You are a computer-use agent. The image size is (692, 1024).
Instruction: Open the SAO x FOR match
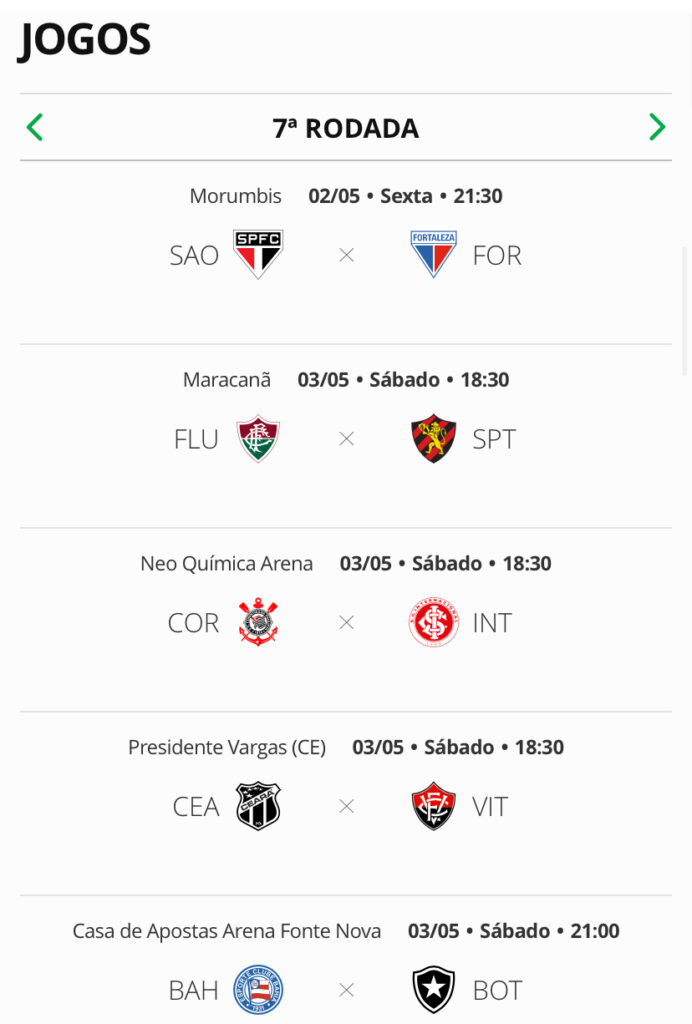pyautogui.click(x=346, y=255)
